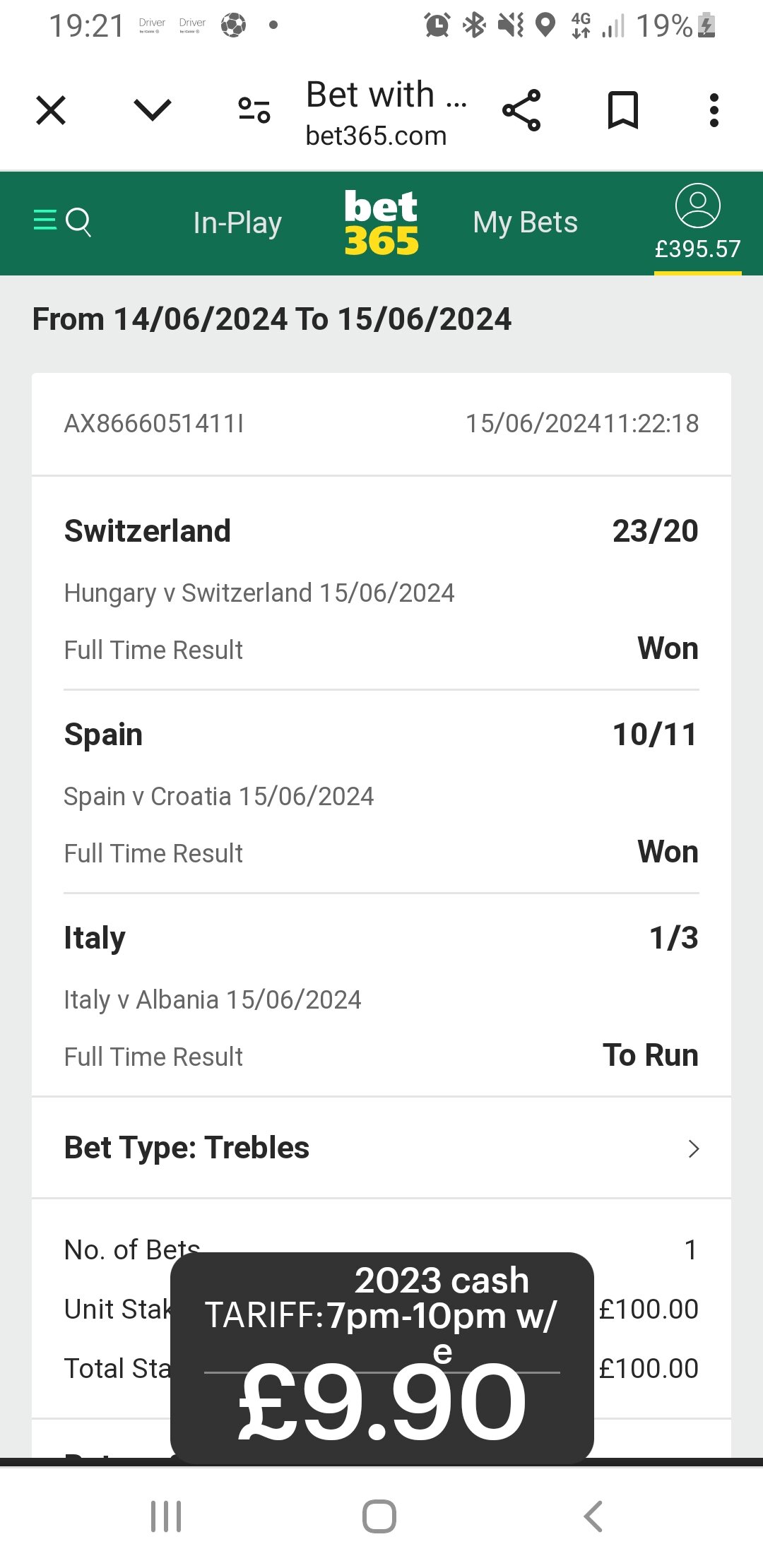Open the browser overflow menu
This screenshot has height=1568, width=763.
click(x=714, y=110)
